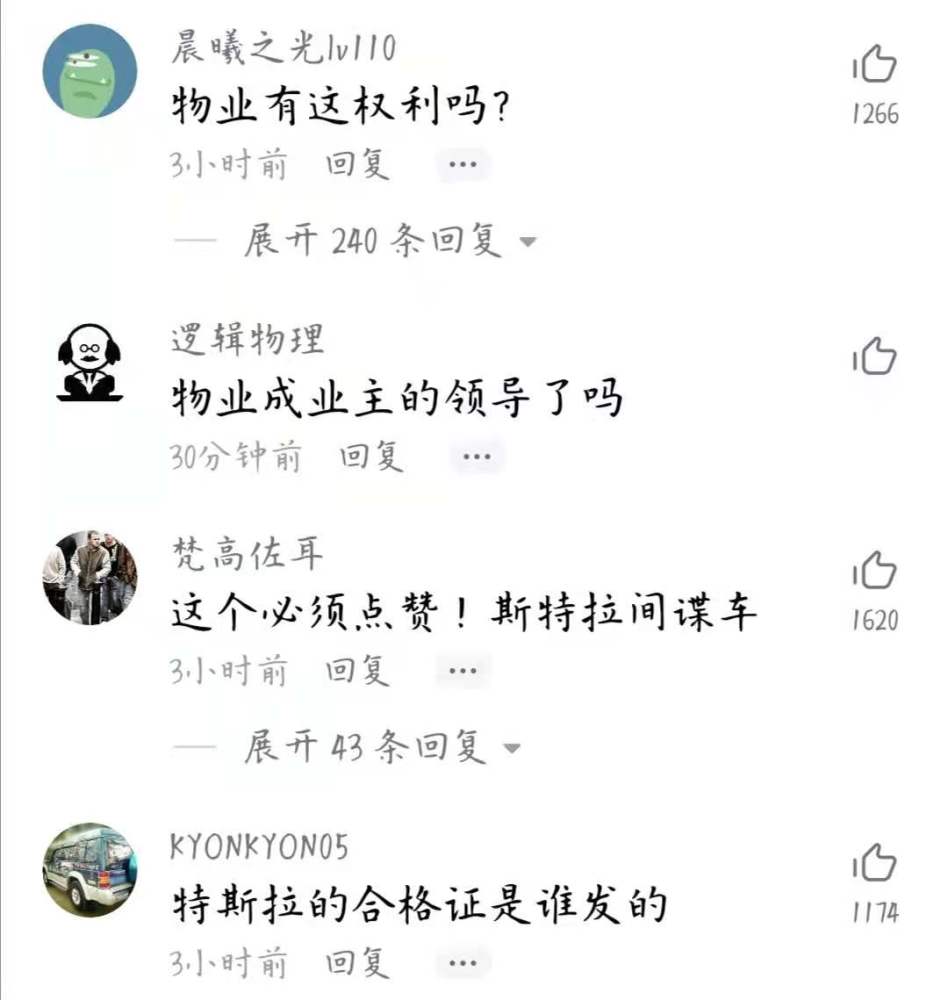Open more options on 逻辑物理's comment
This screenshot has height=1000, width=948.
tap(476, 458)
